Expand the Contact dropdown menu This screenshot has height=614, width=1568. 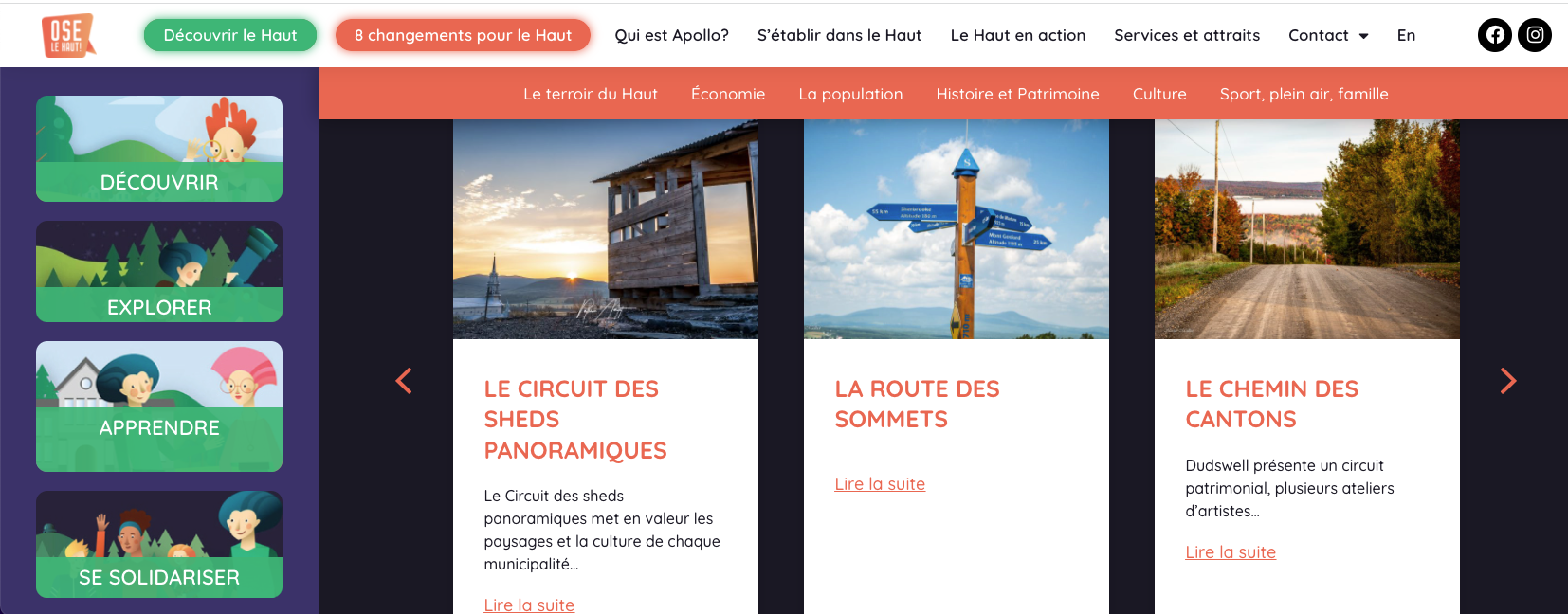1327,35
